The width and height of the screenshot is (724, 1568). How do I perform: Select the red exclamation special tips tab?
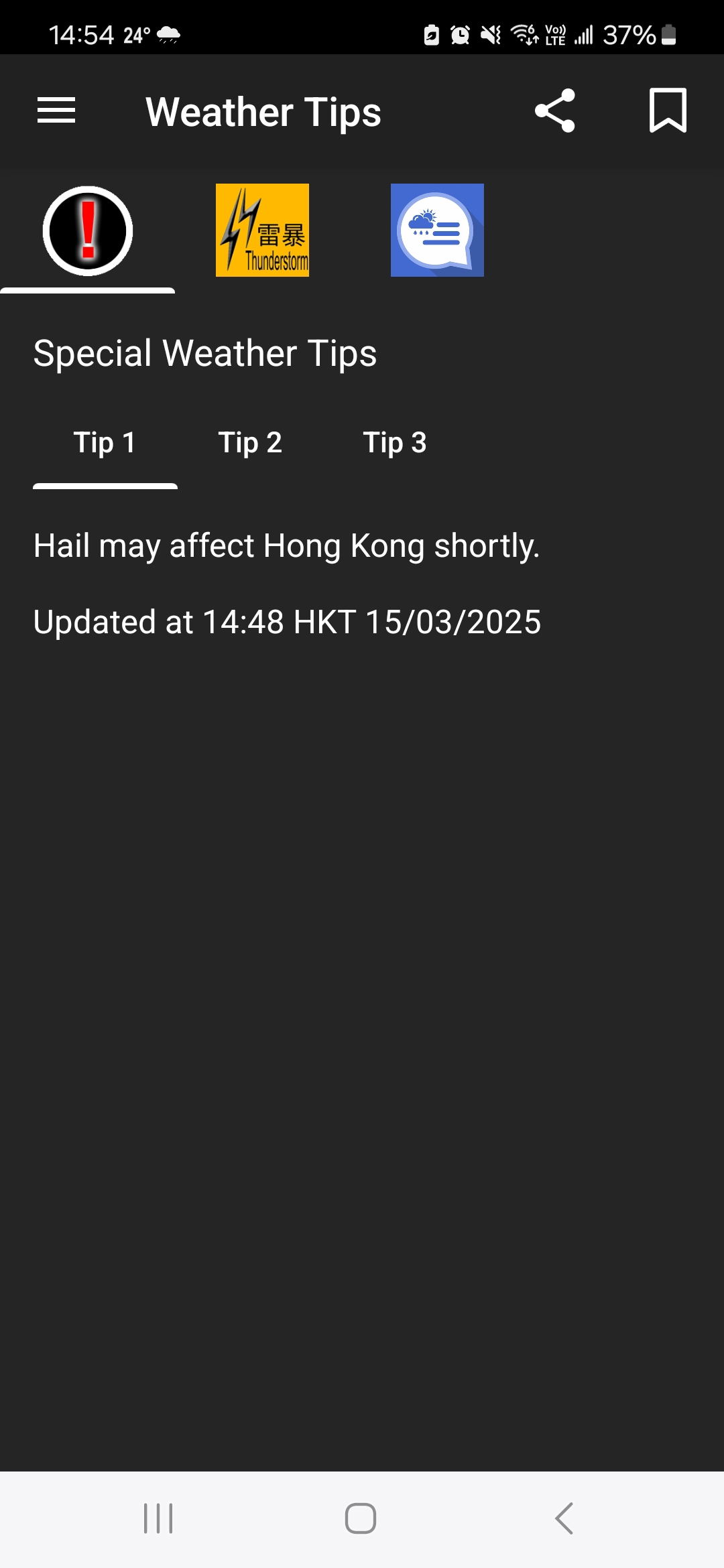click(88, 231)
